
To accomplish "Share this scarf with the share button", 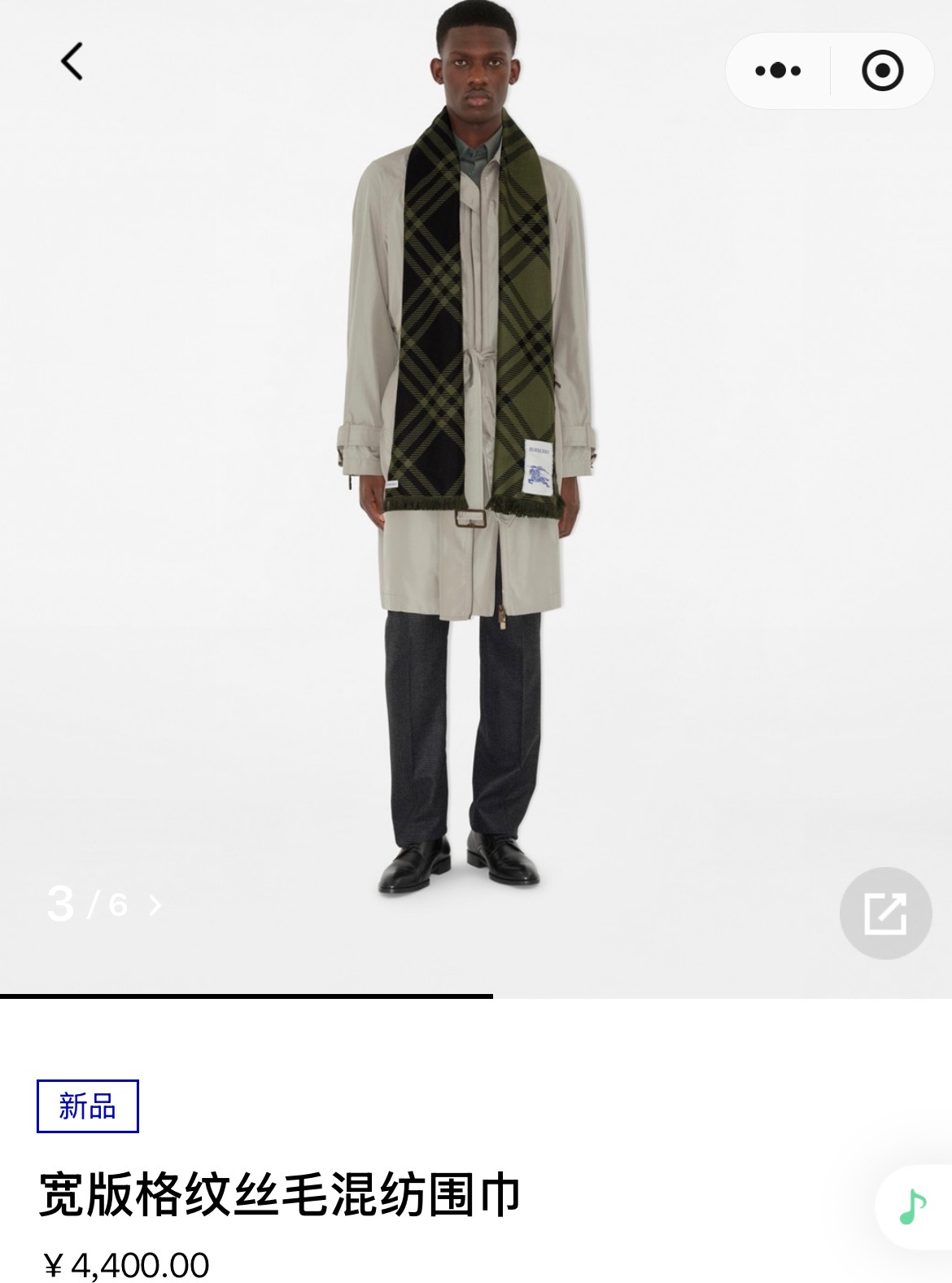I will [885, 913].
